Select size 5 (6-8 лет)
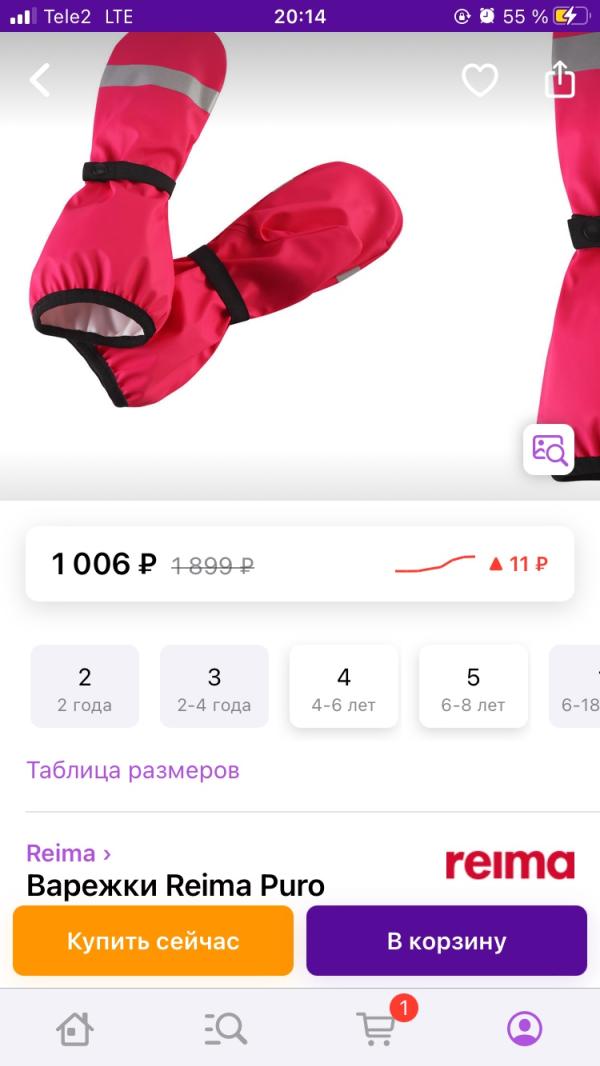Screen dimensions: 600x1066 point(473,686)
